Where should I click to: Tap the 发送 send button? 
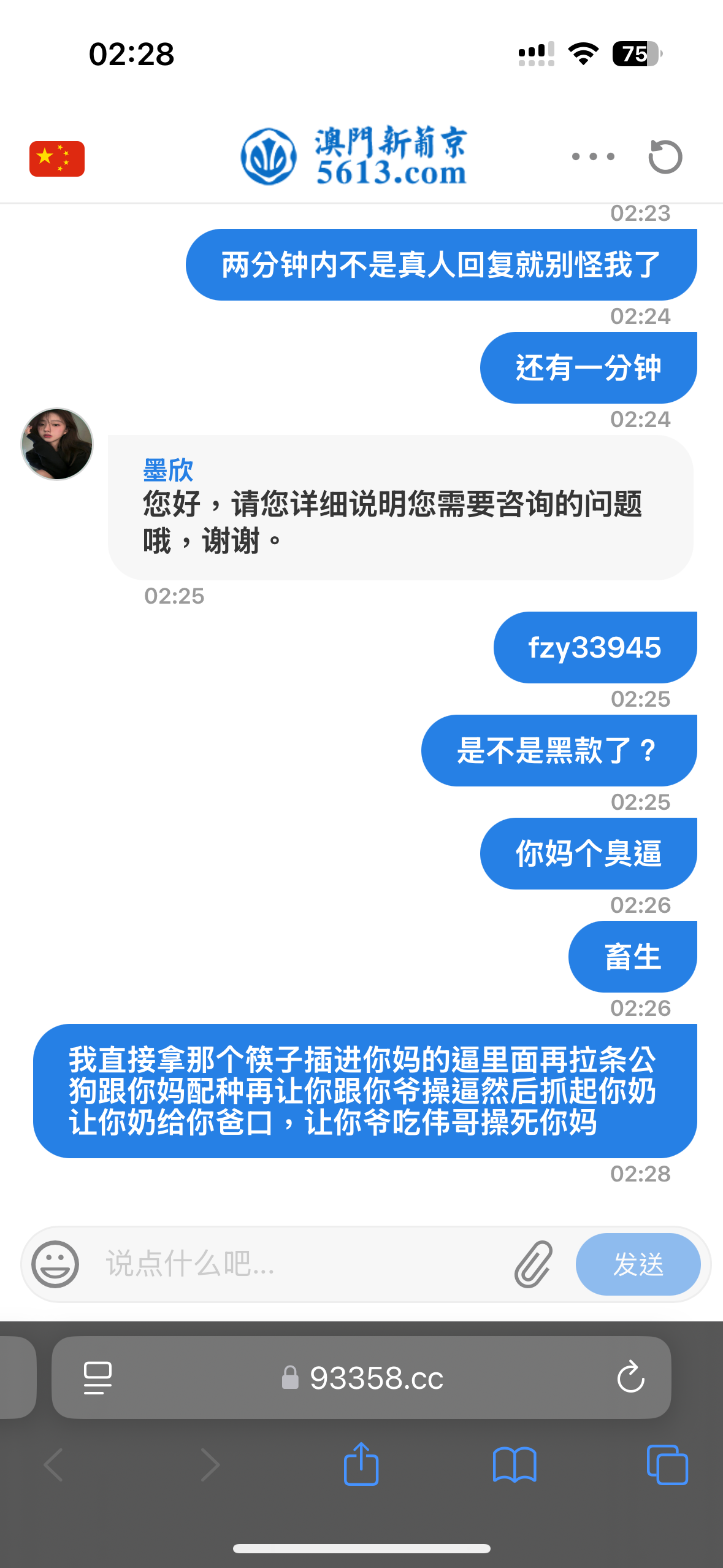pos(638,1264)
